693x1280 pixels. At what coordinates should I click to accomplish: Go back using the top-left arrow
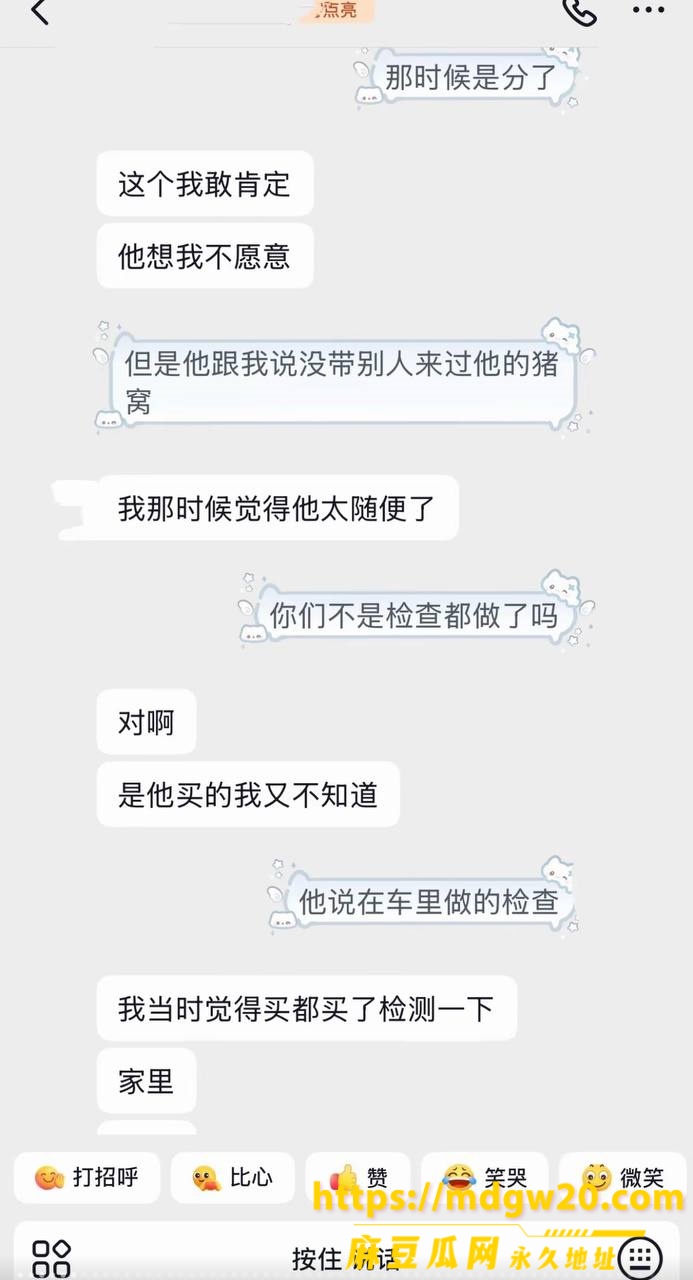pyautogui.click(x=40, y=12)
